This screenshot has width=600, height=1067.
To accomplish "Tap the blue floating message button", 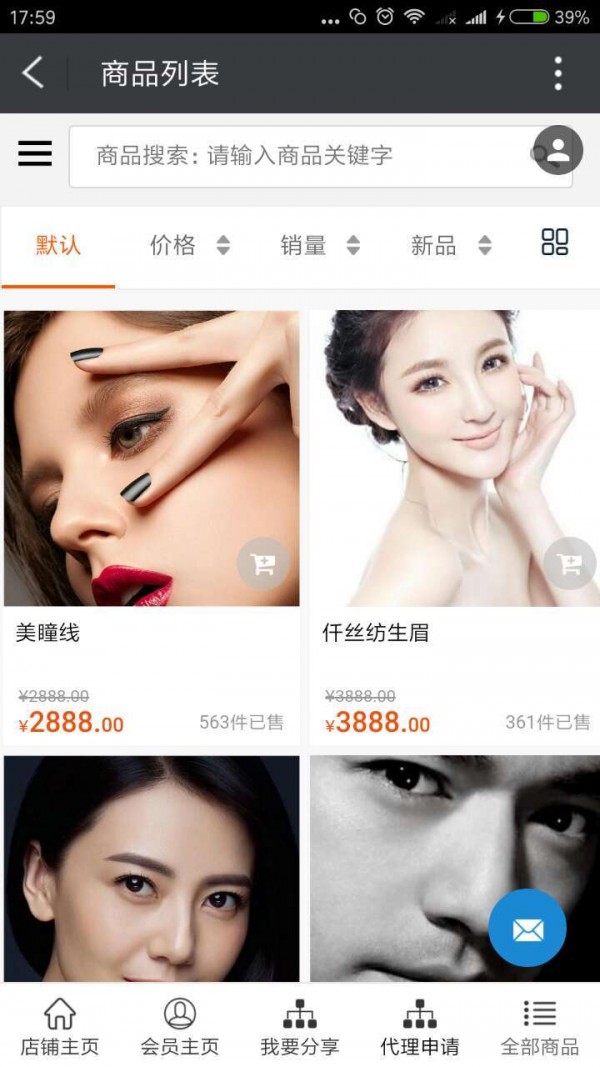I will pyautogui.click(x=527, y=928).
